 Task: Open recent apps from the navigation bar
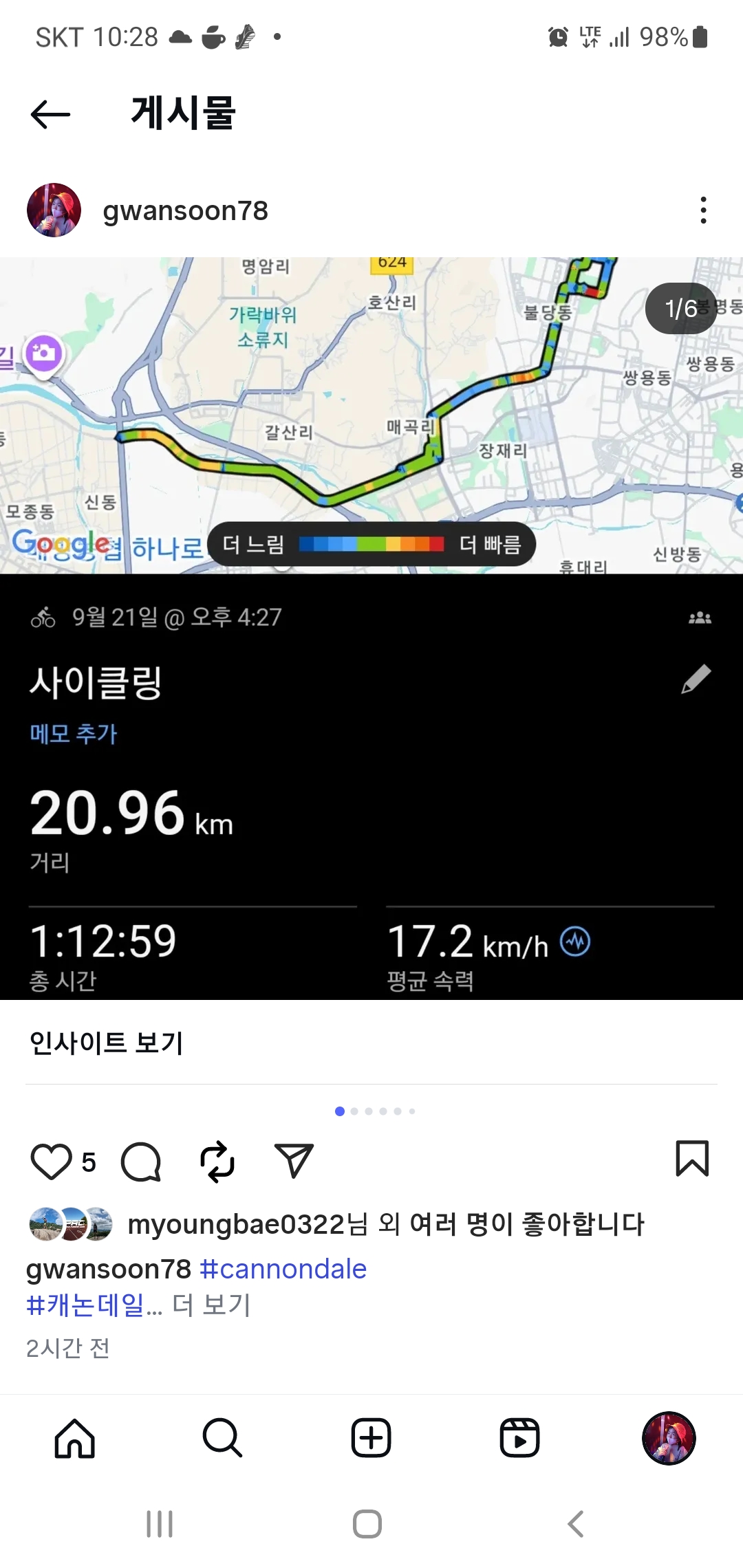coord(160,1524)
